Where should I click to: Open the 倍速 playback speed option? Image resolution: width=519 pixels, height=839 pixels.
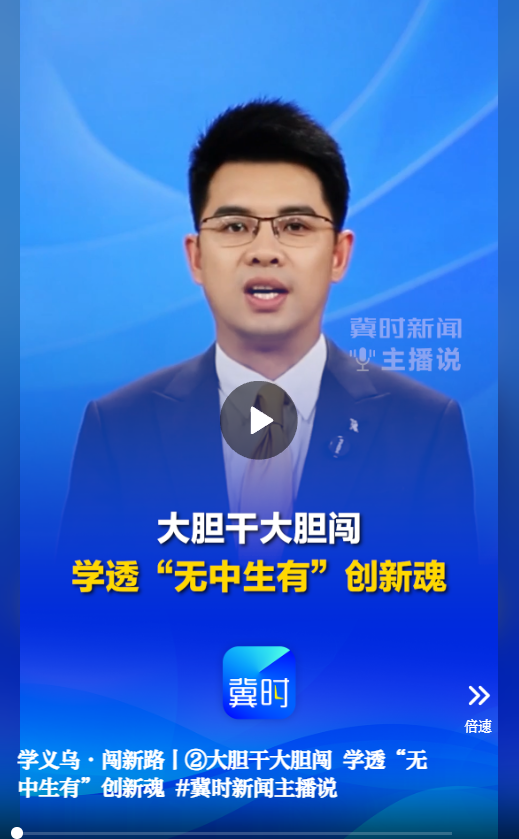[x=478, y=708]
